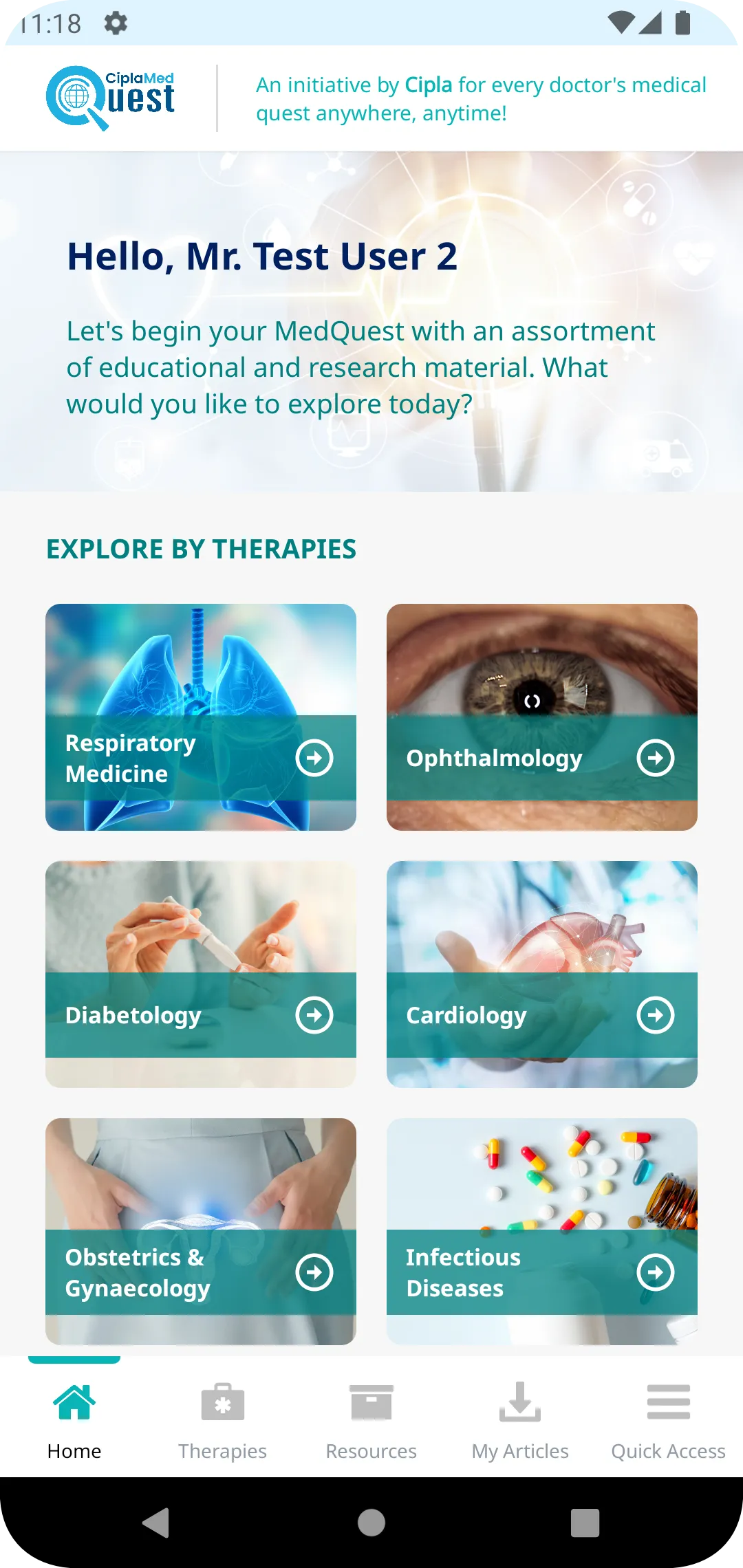The width and height of the screenshot is (743, 1568).
Task: Switch to the Therapies tab
Action: (223, 1419)
